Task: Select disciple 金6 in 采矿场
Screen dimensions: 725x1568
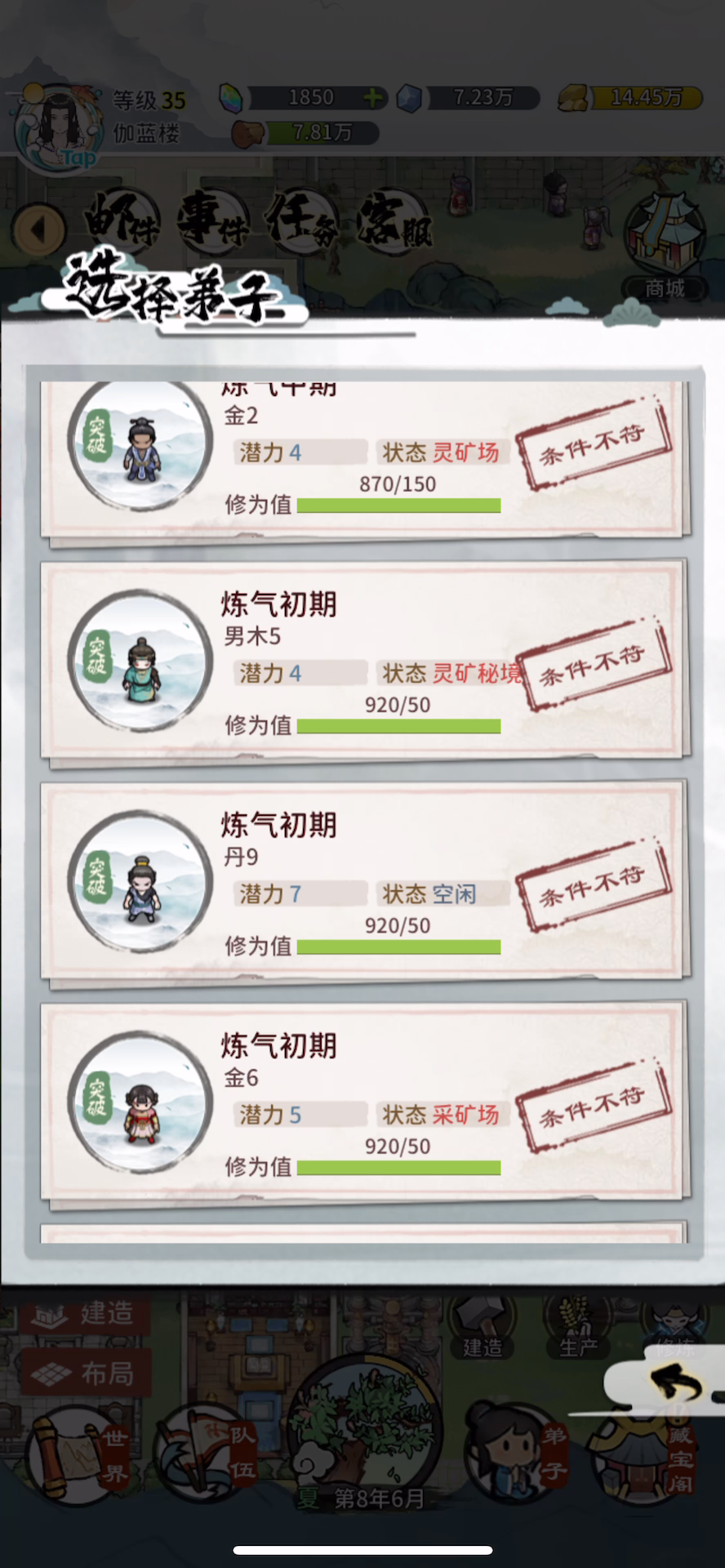Action: coord(364,1102)
